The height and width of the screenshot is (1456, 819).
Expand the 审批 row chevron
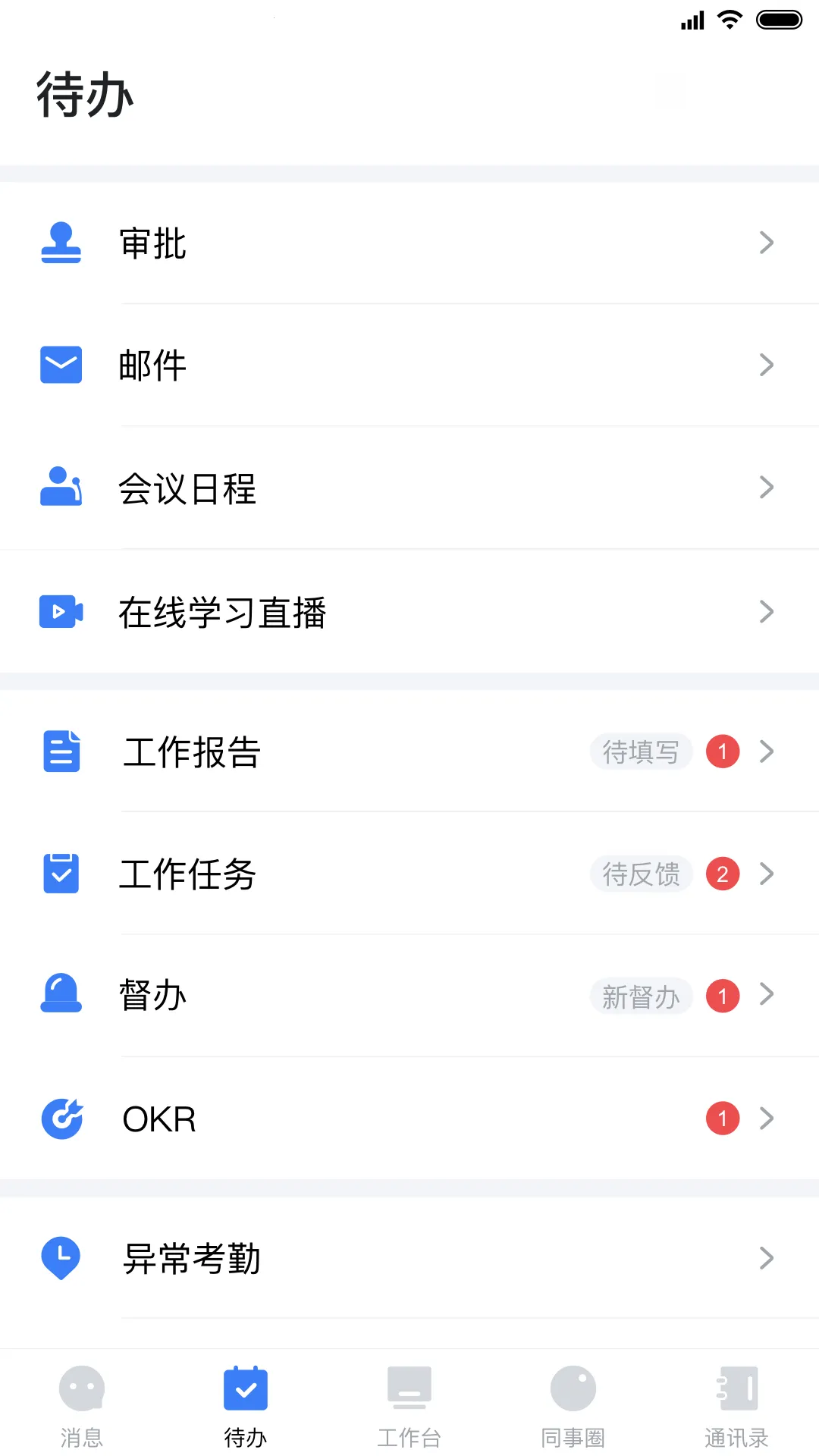(x=766, y=243)
